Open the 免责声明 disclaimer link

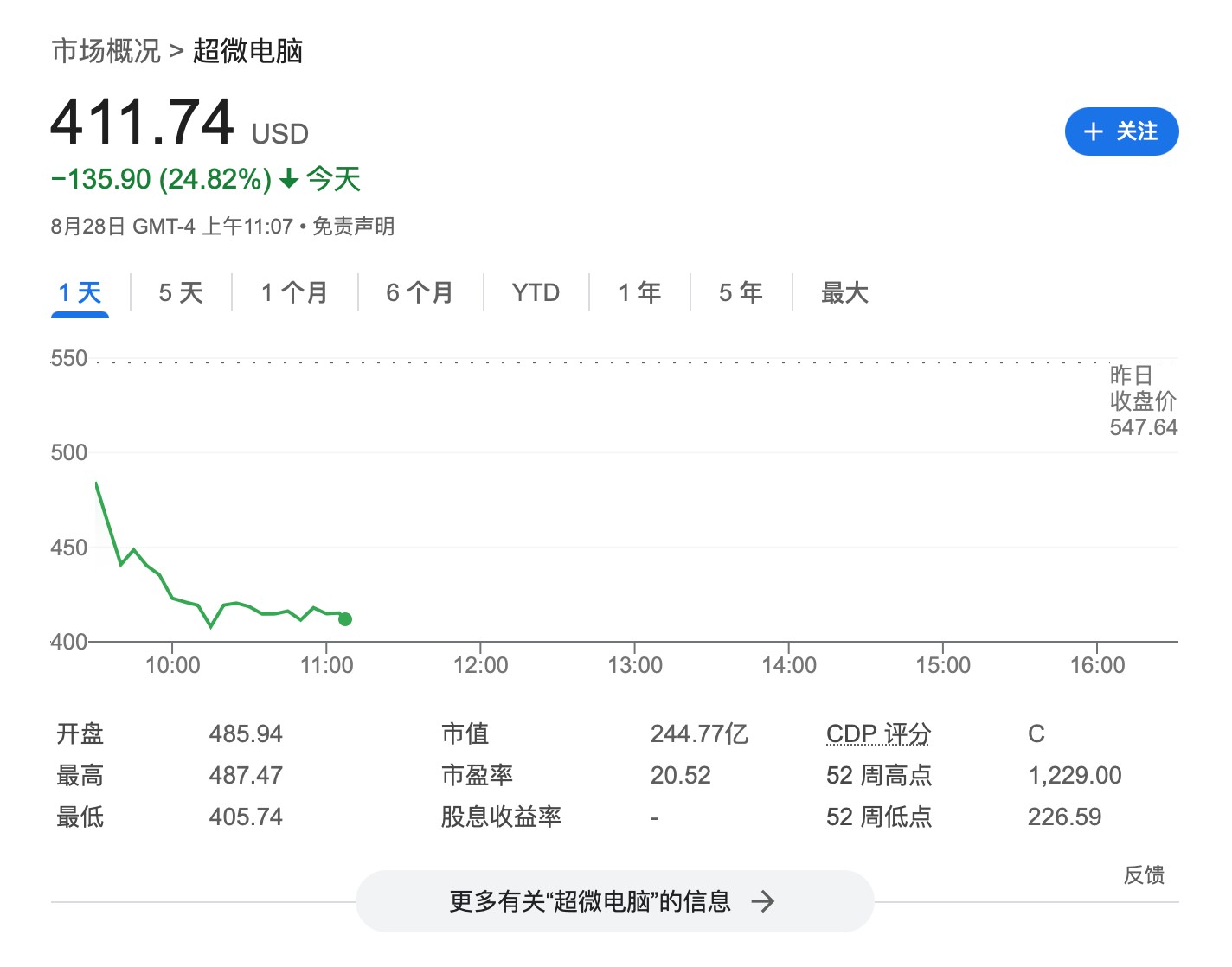coord(353,227)
